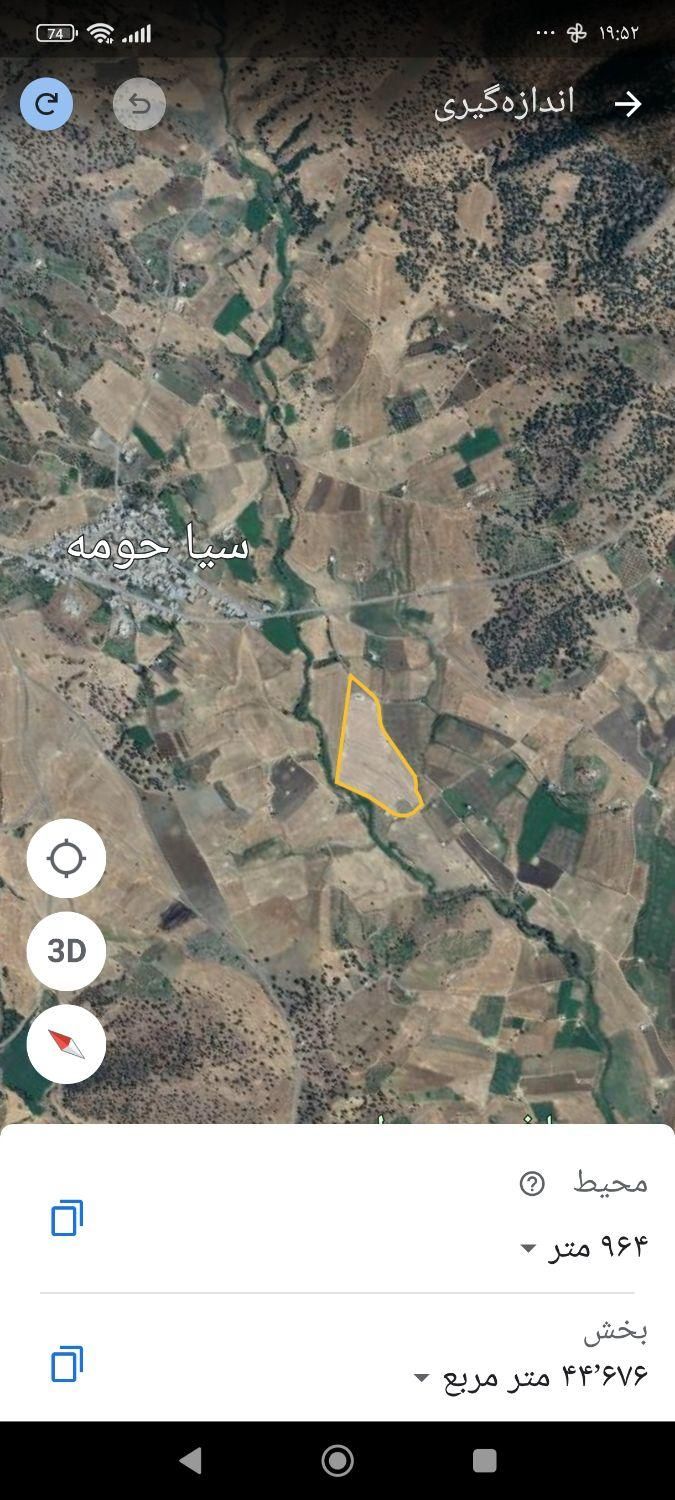Open help for perimeter (محیط)

coord(532,1184)
